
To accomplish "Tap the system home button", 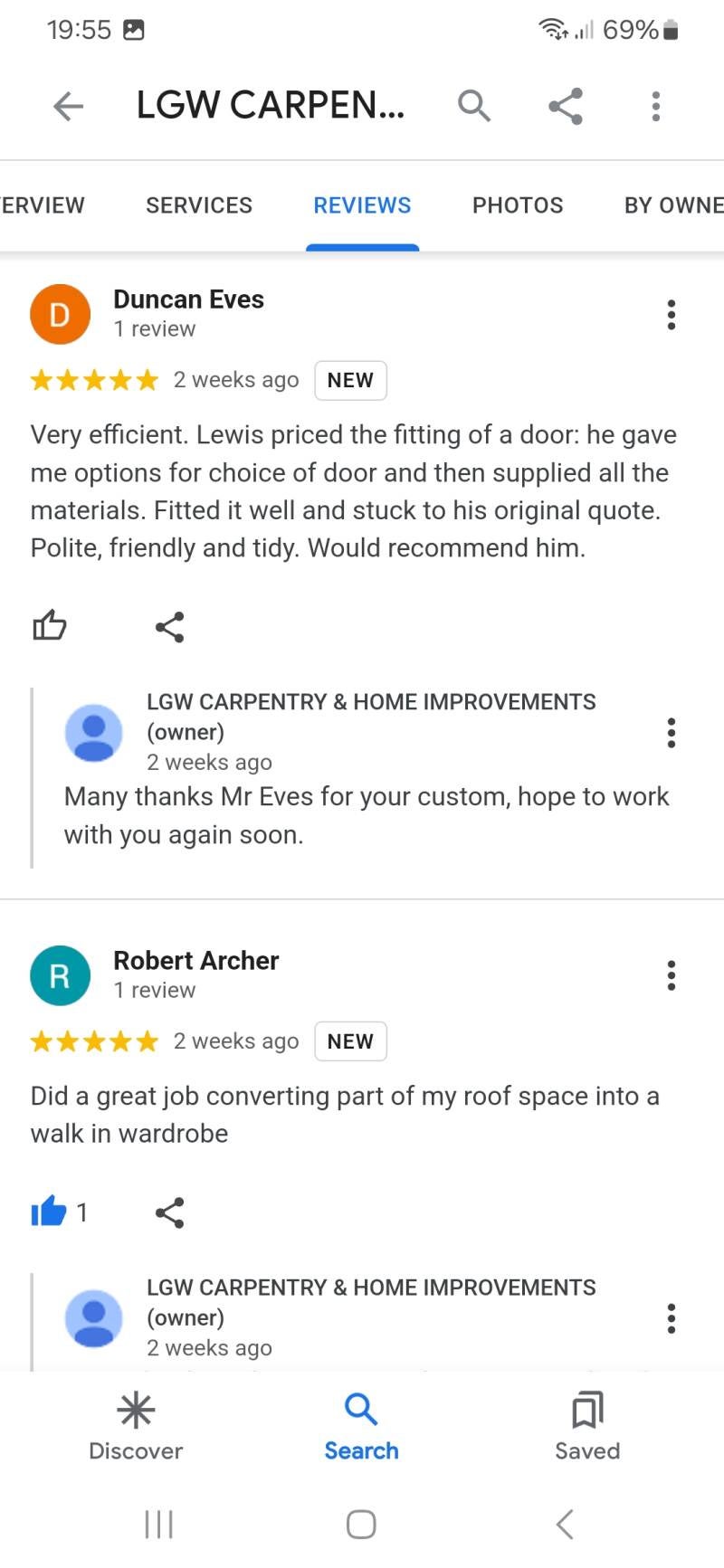I will click(361, 1525).
